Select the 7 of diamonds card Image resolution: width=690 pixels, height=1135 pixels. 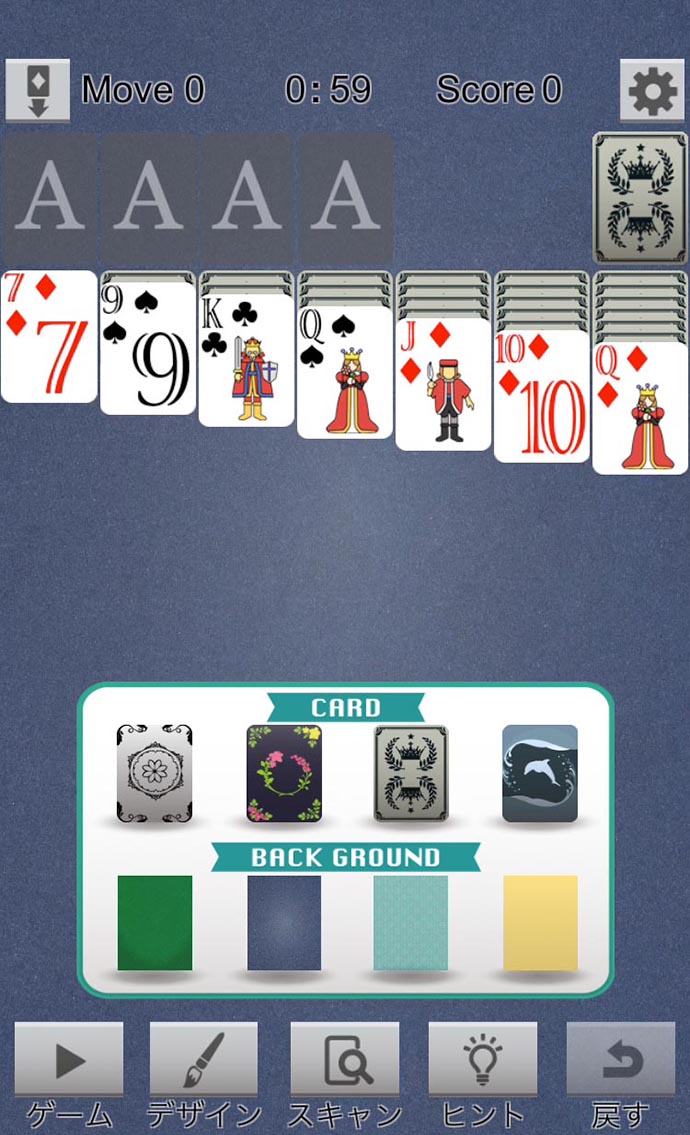(x=49, y=337)
